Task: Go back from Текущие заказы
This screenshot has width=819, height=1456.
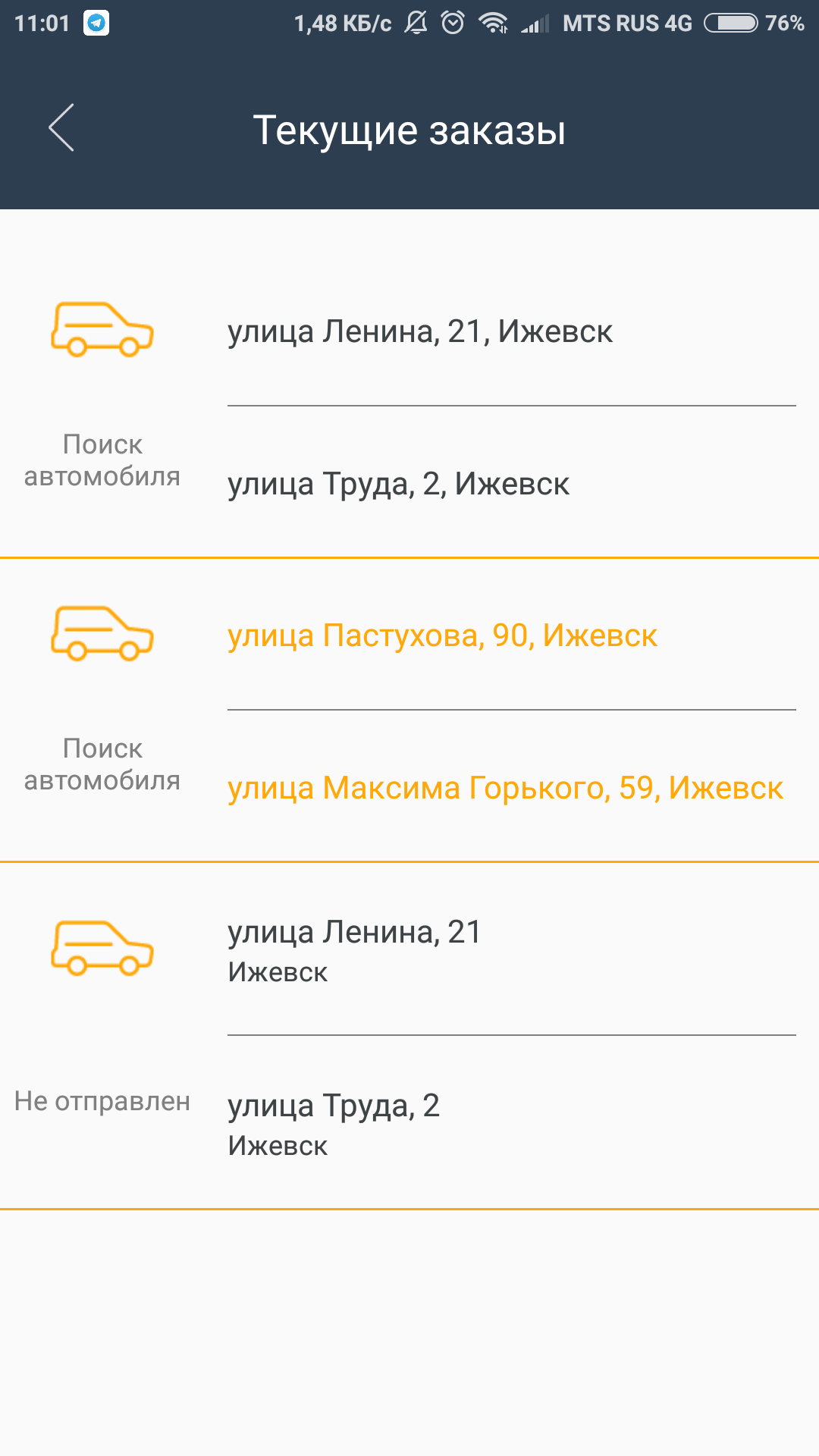Action: coord(61,128)
